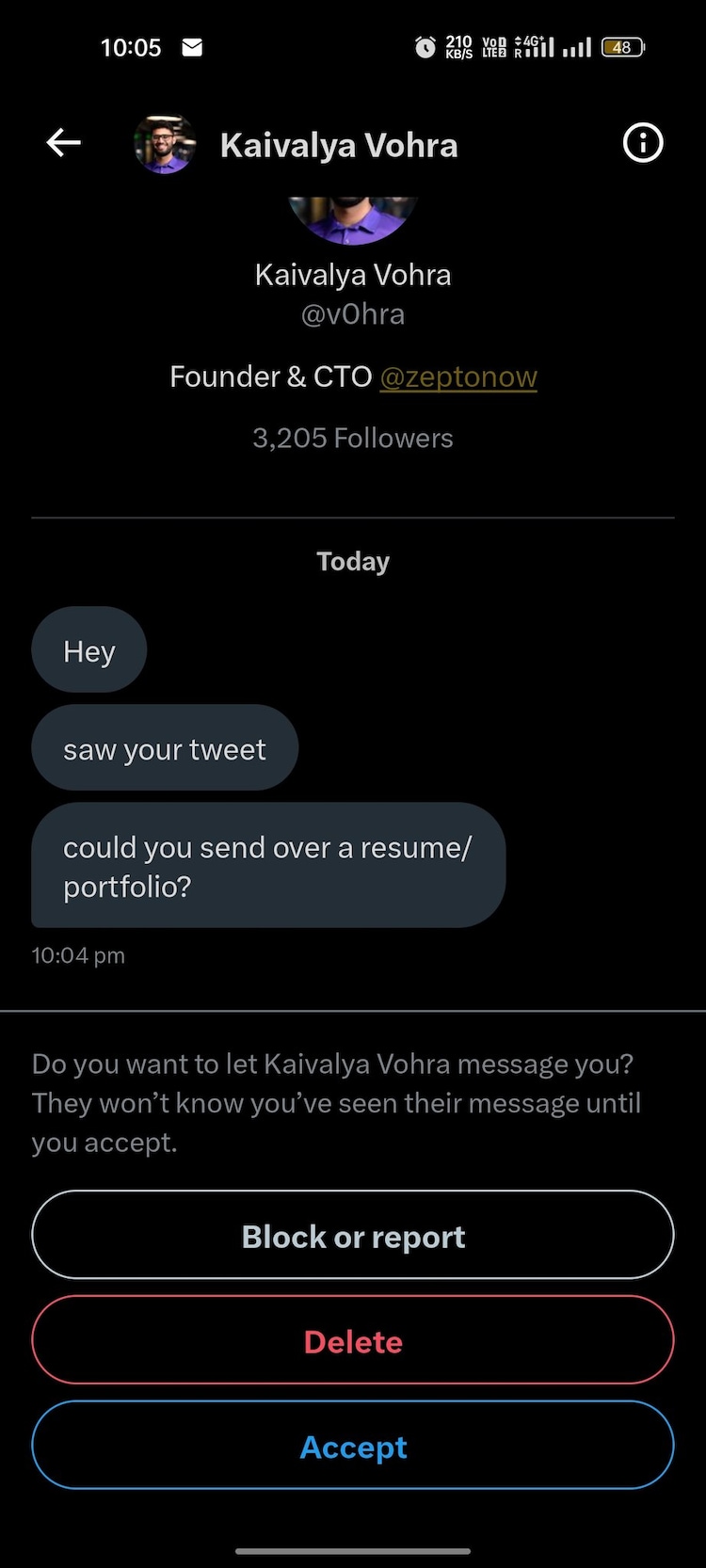Open the conversation info icon
Image resolution: width=706 pixels, height=1568 pixels.
643,143
